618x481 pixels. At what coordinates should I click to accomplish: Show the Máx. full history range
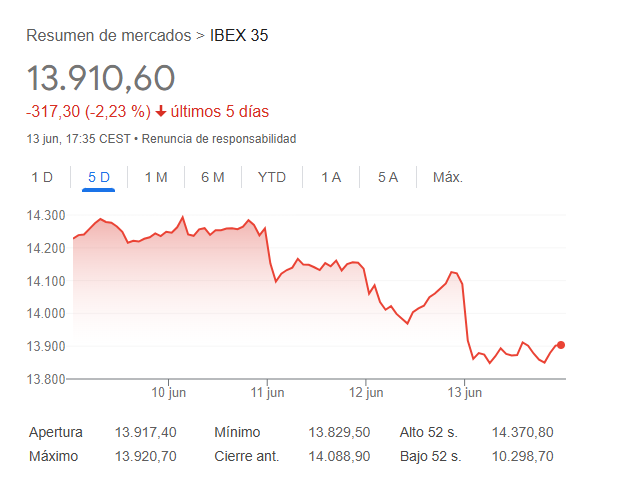[447, 178]
